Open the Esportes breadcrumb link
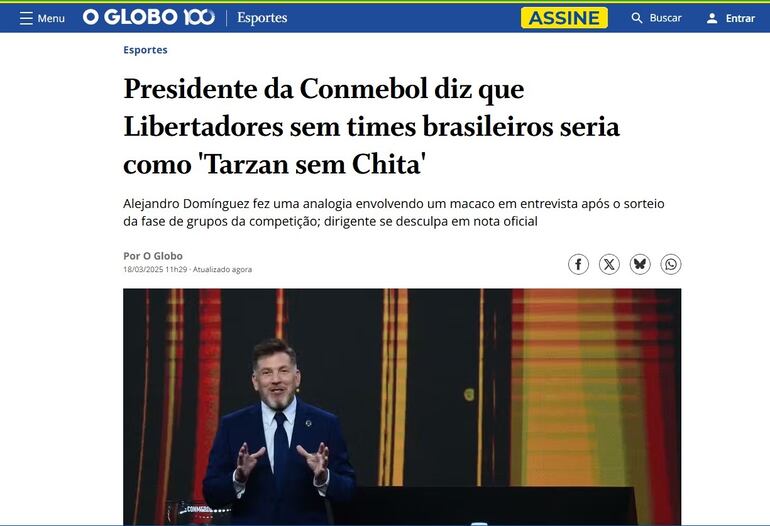Screen dimensions: 770x526 coord(145,50)
